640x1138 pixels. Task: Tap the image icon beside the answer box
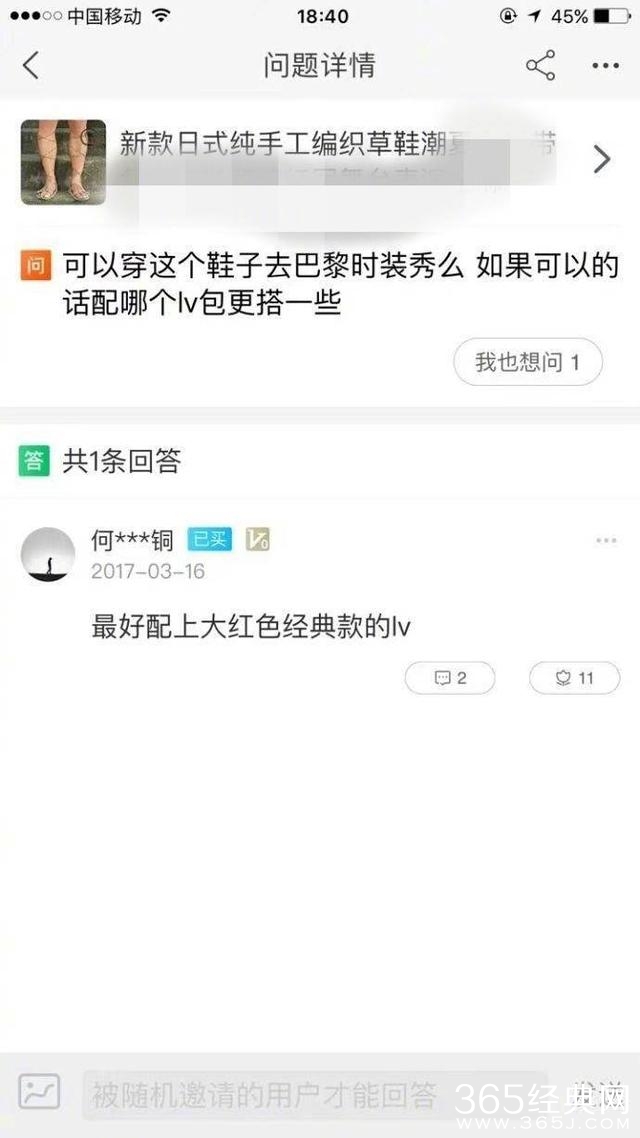[40, 1092]
